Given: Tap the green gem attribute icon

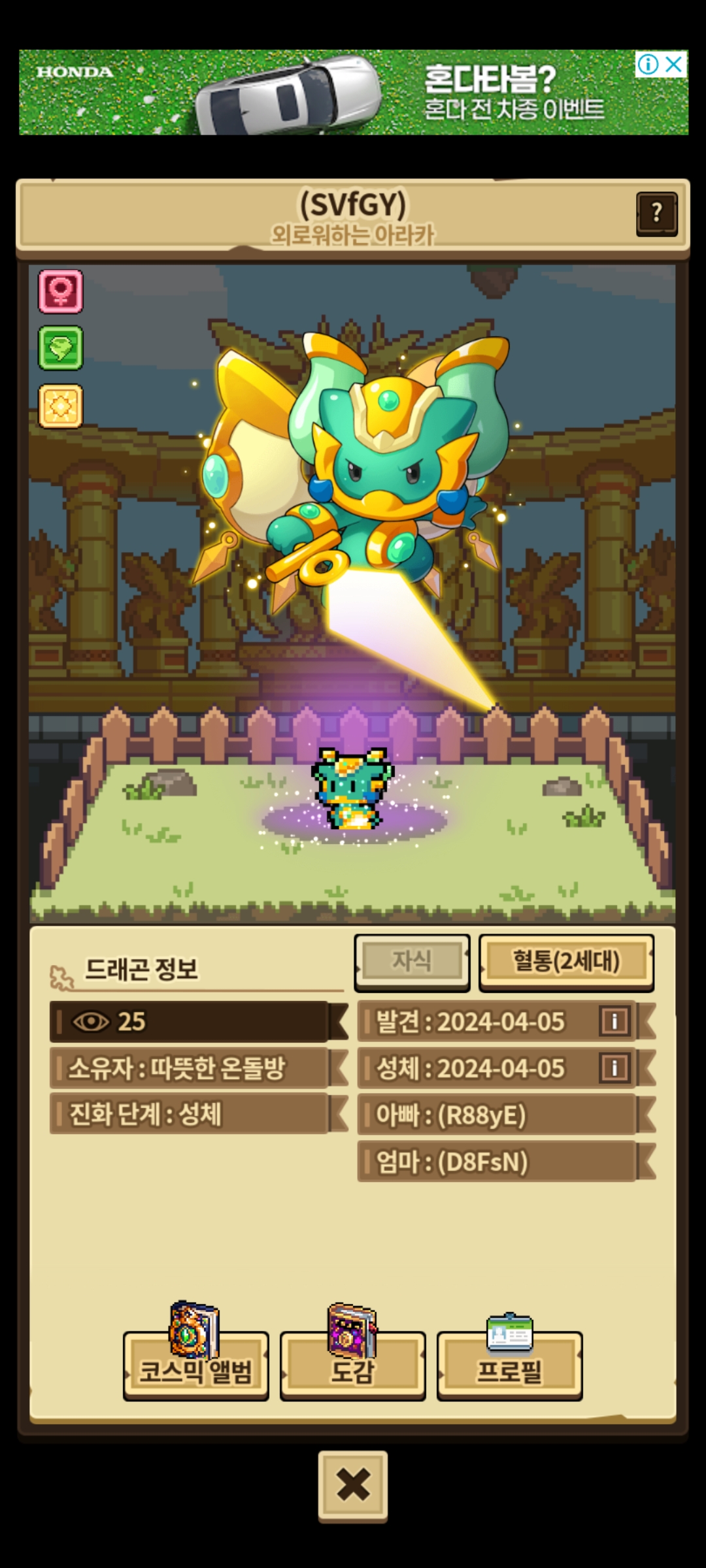Looking at the screenshot, I should click(x=61, y=348).
